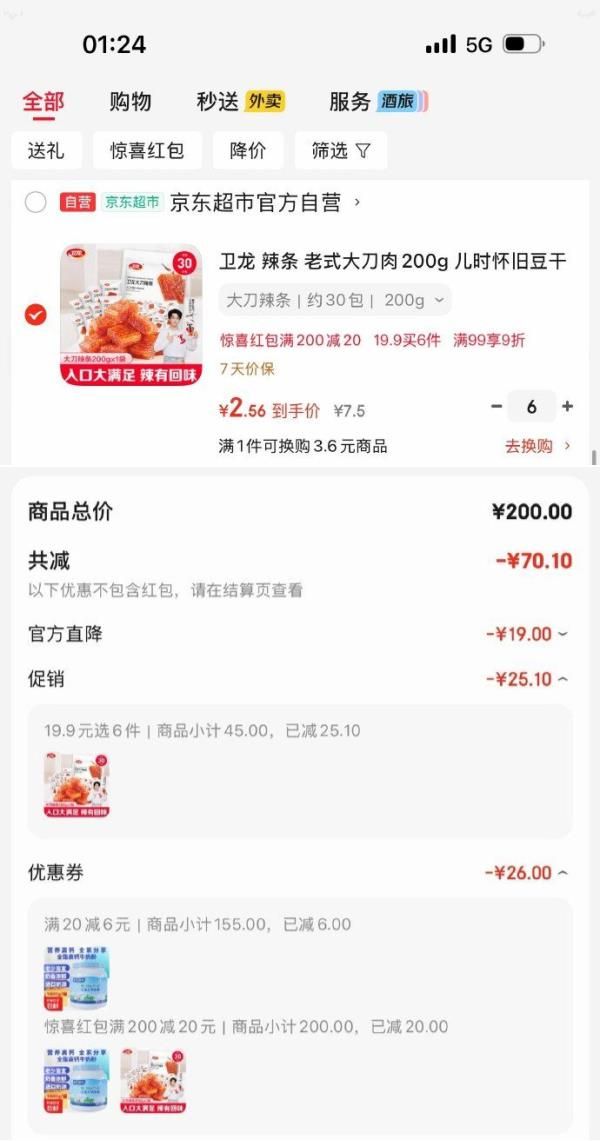Decrease 卫龙辣条 quantity by one
The width and height of the screenshot is (600, 1141).
pos(497,407)
